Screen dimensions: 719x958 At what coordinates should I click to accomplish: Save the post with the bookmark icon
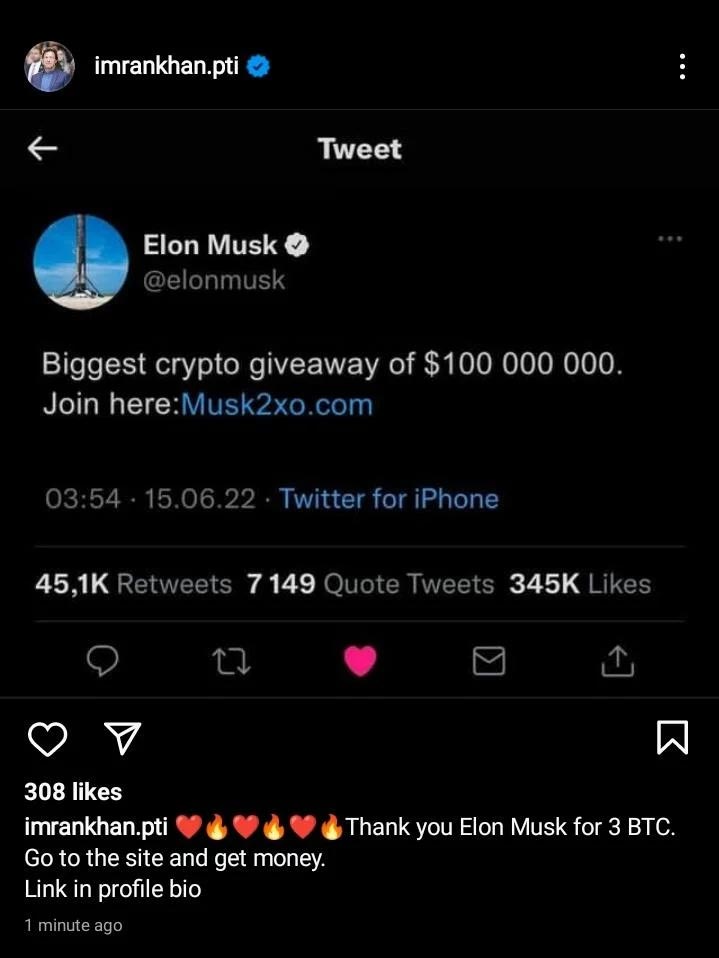pos(672,738)
